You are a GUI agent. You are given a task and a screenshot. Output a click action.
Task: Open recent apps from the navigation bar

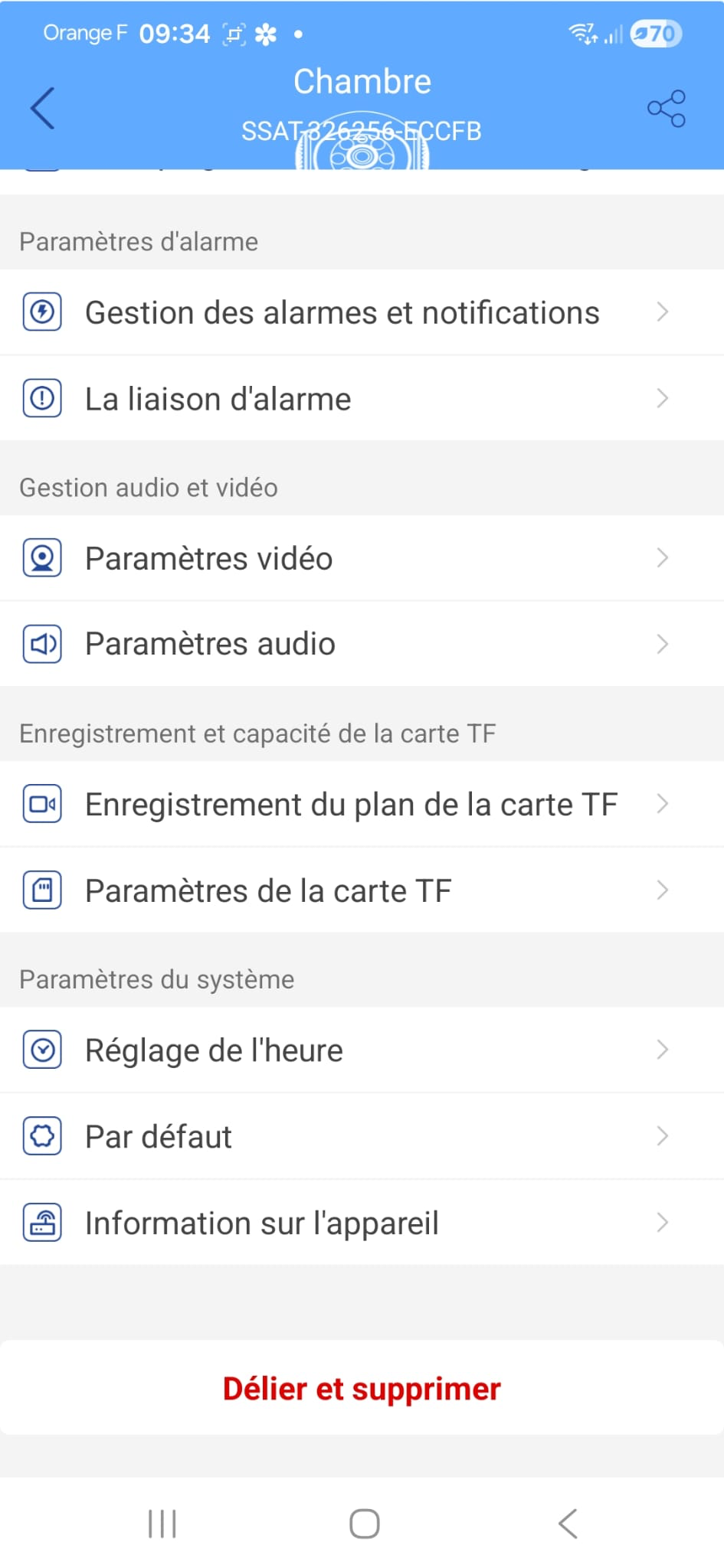pos(162,1524)
